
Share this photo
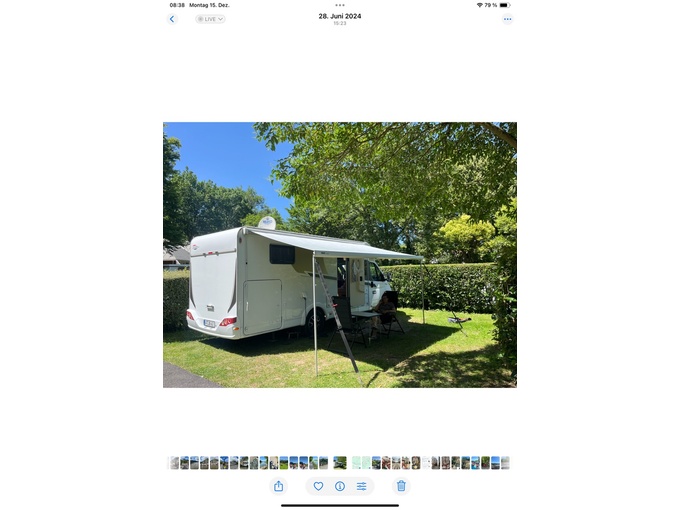coord(279,486)
